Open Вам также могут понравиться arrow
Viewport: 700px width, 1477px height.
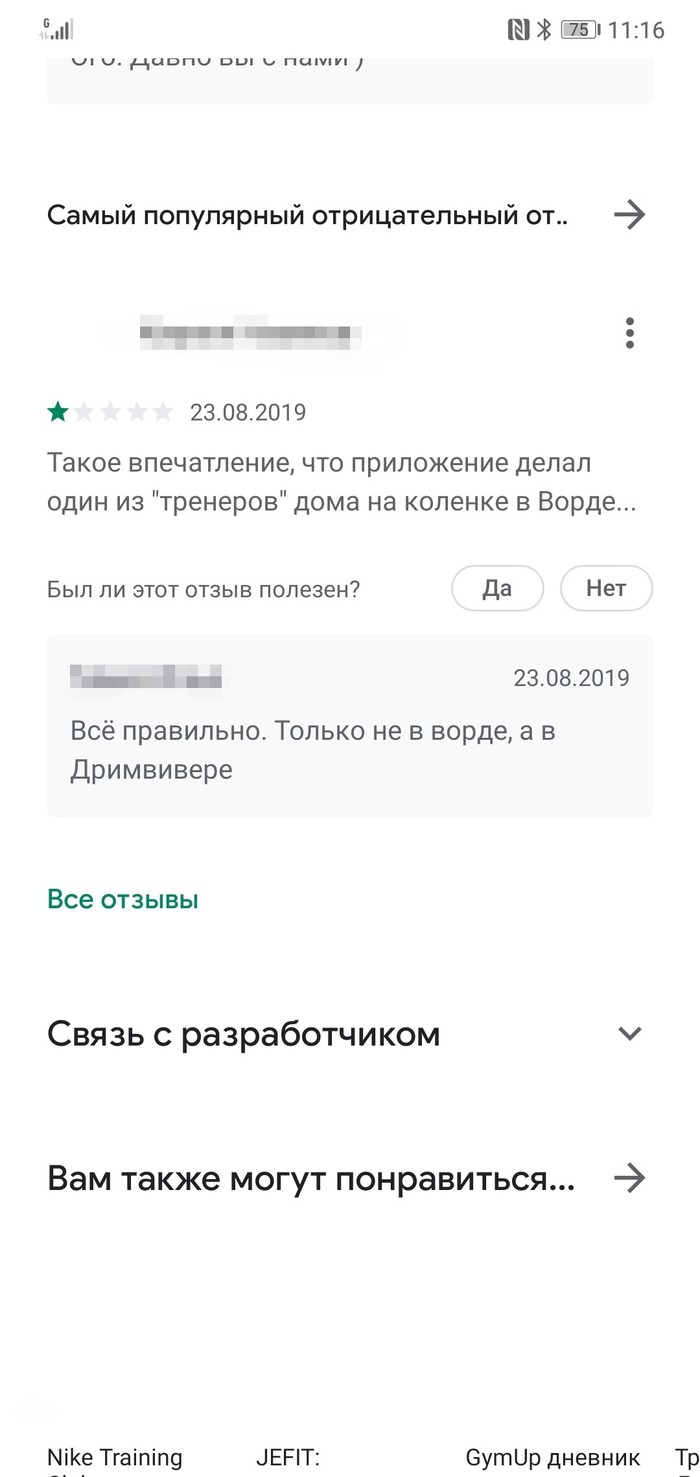(x=629, y=1180)
